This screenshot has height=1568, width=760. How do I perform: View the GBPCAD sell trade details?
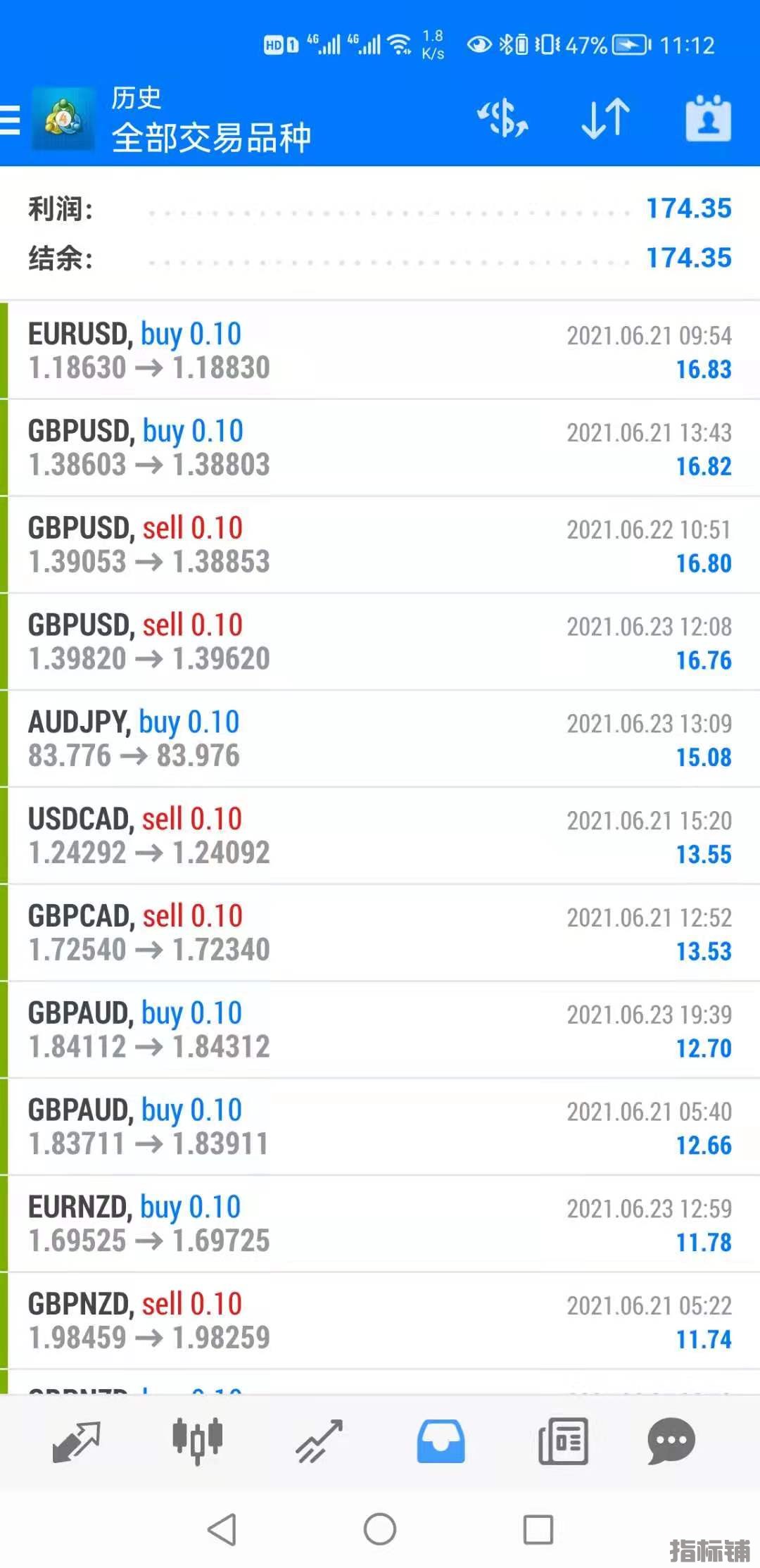point(380,934)
